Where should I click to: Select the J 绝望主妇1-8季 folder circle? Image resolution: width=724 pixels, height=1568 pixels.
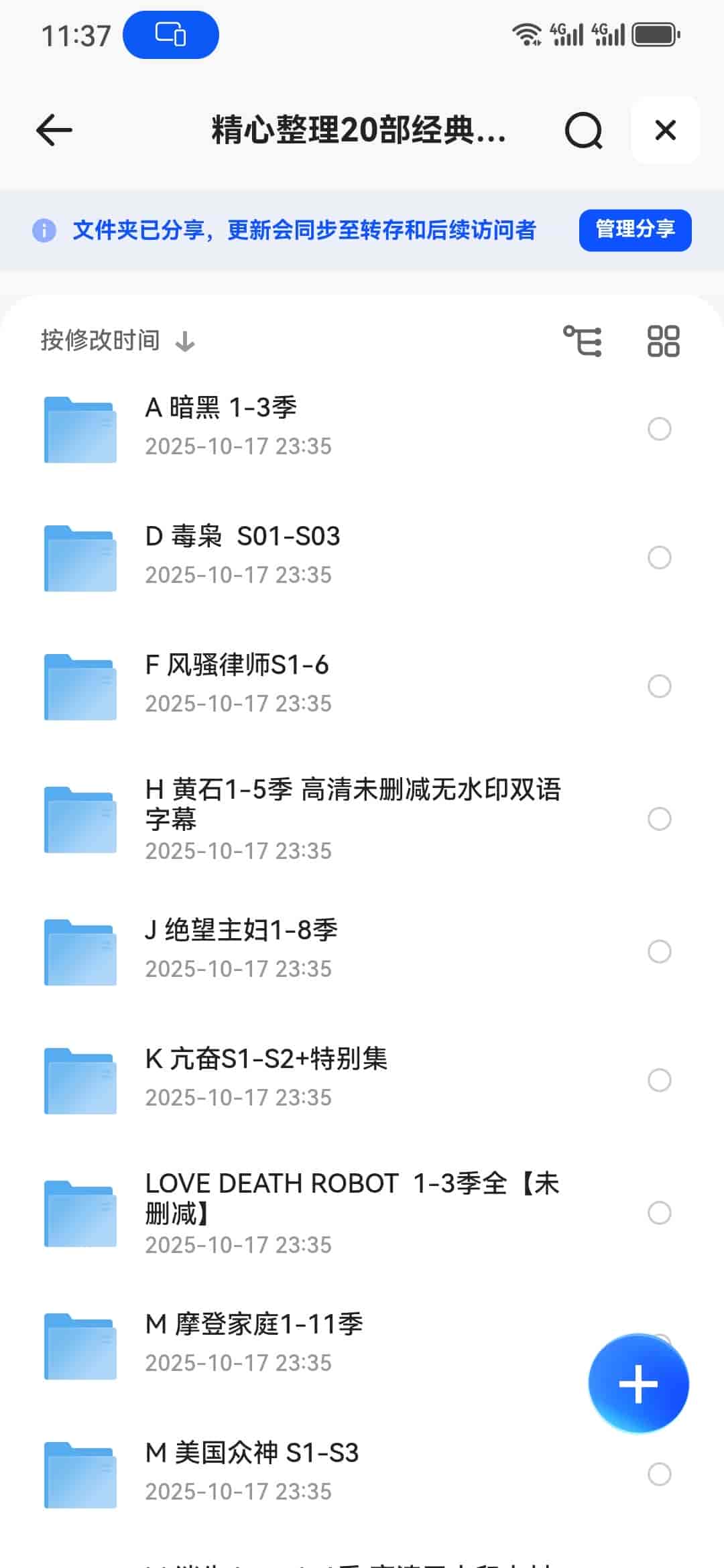click(x=660, y=952)
